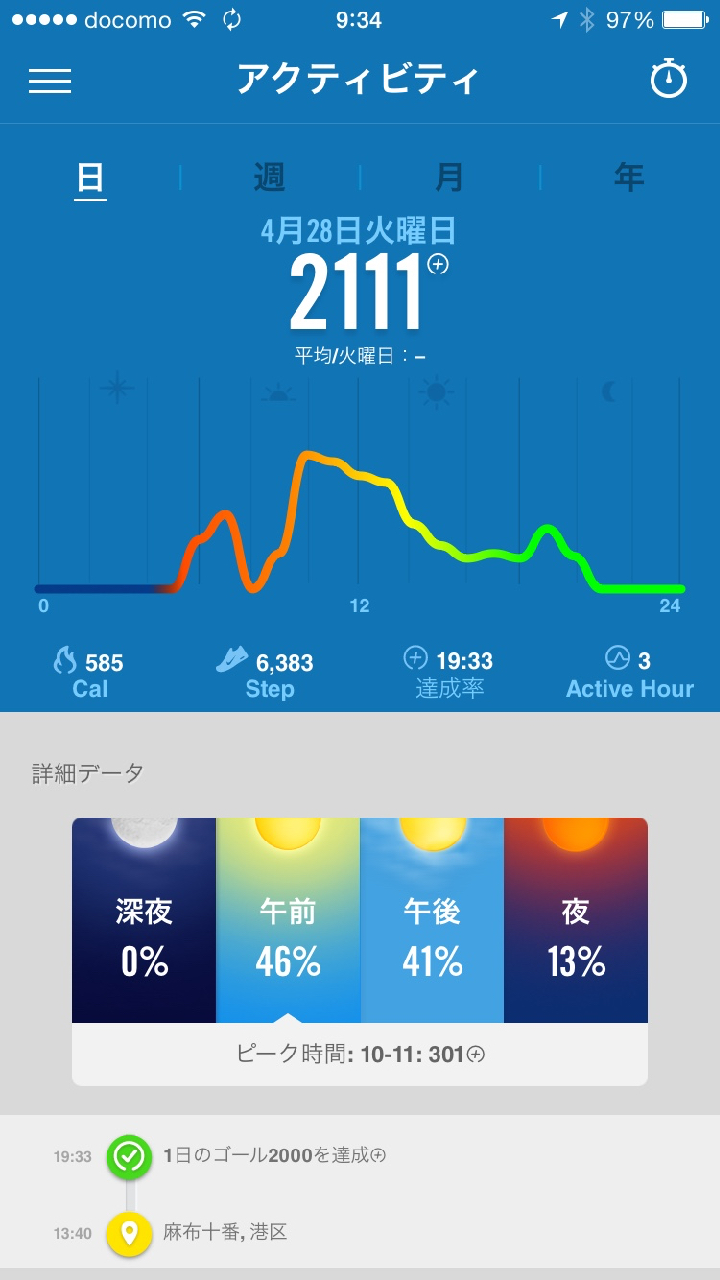Select the 午後 afternoon card
The width and height of the screenshot is (720, 1280).
tap(432, 920)
